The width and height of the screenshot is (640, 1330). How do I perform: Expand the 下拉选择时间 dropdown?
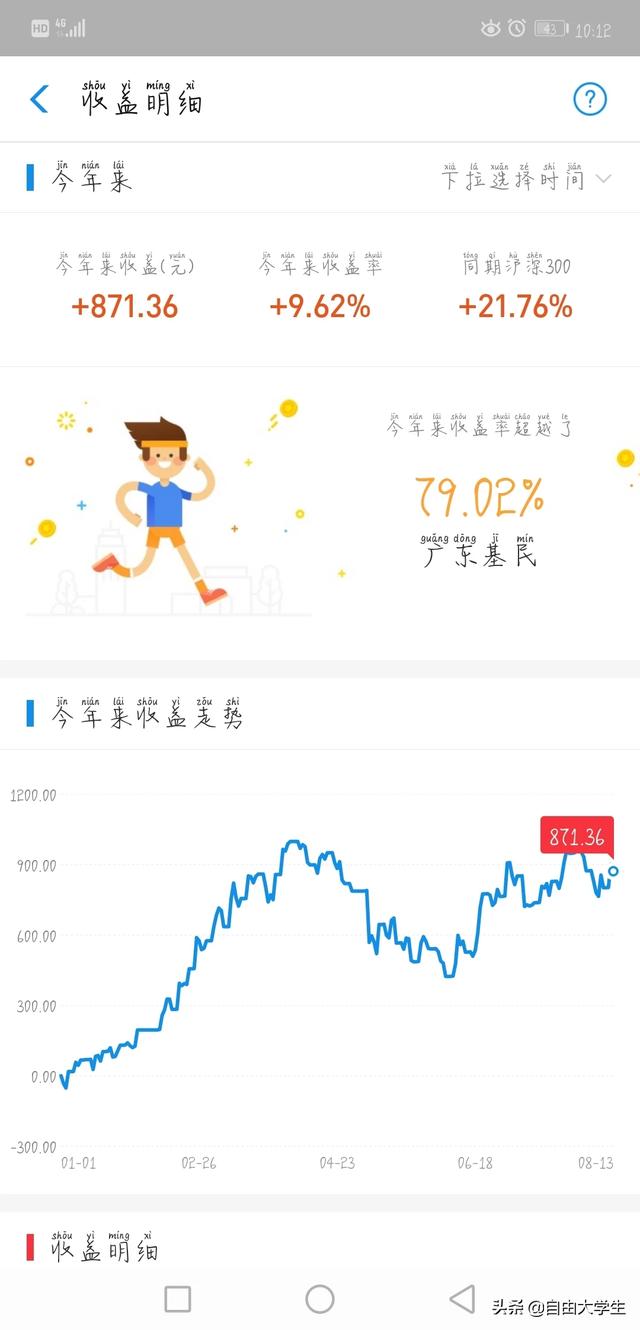pyautogui.click(x=526, y=179)
